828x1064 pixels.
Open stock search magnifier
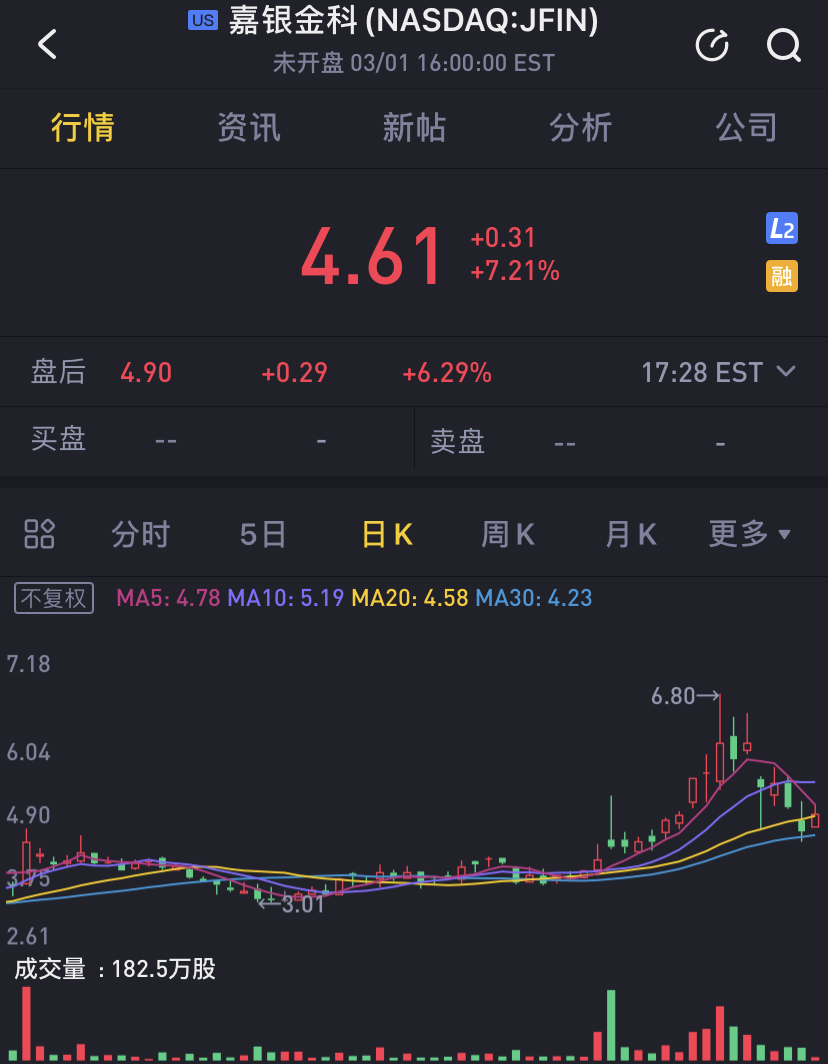(x=783, y=45)
